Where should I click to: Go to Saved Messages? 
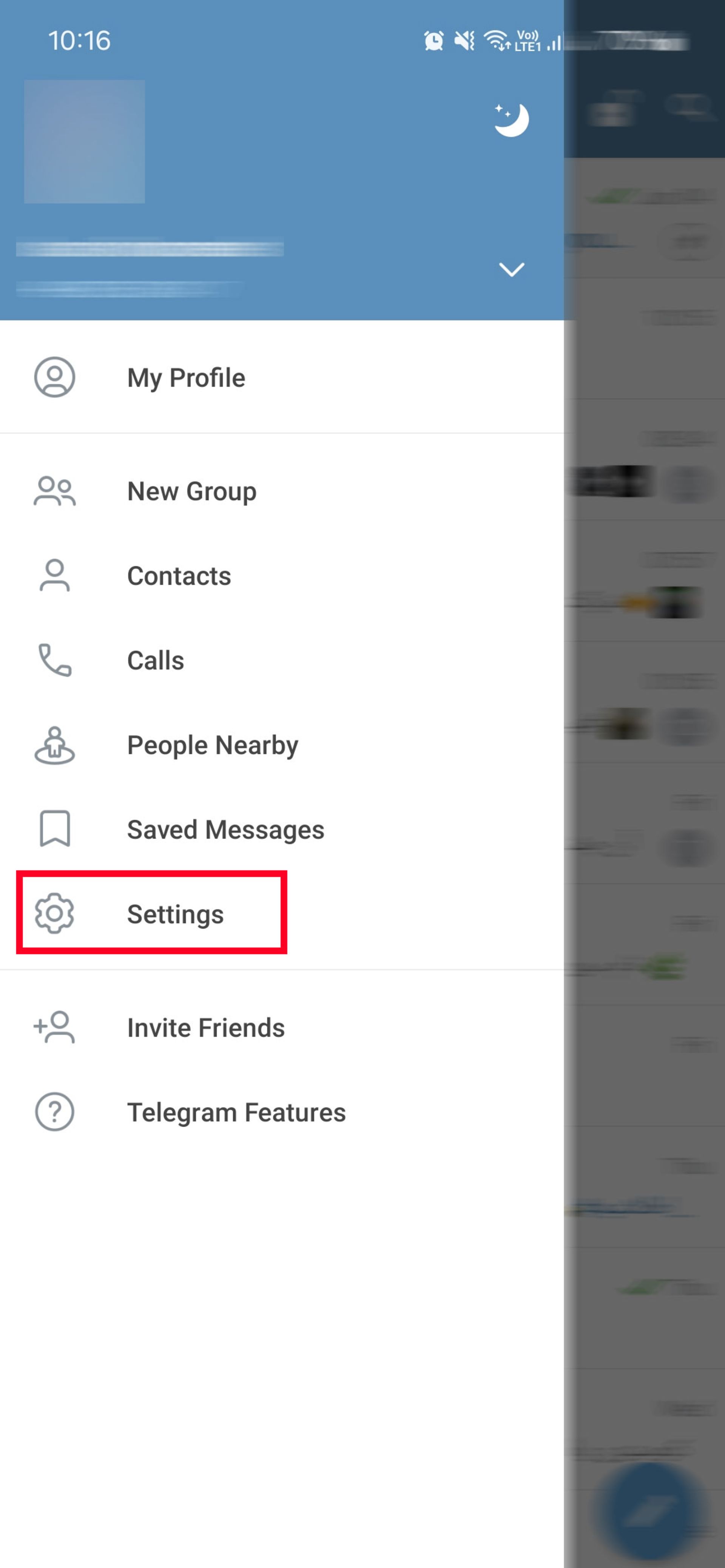pos(225,830)
